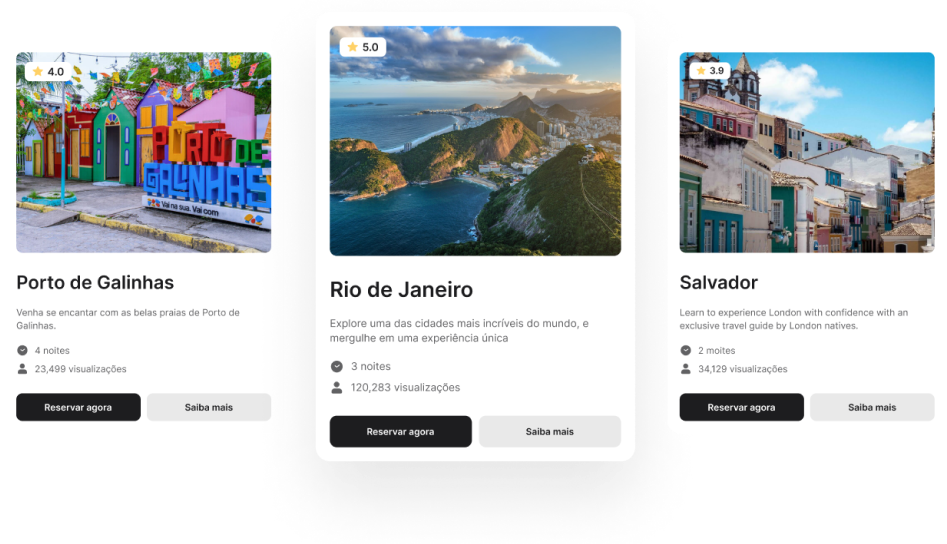Select Saiba mais on the Rio de Janeiro card

click(x=550, y=431)
